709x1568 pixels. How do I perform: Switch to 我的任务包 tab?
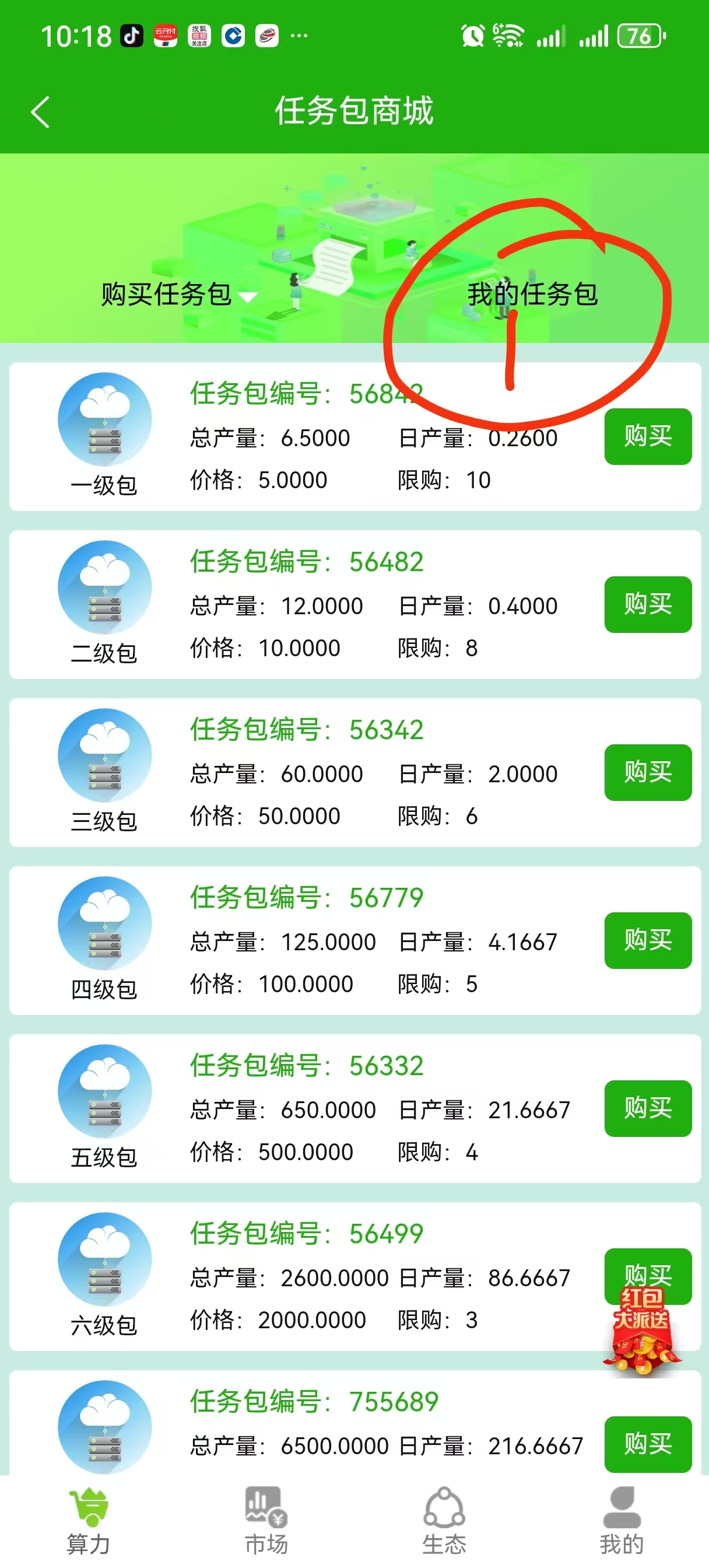click(532, 295)
